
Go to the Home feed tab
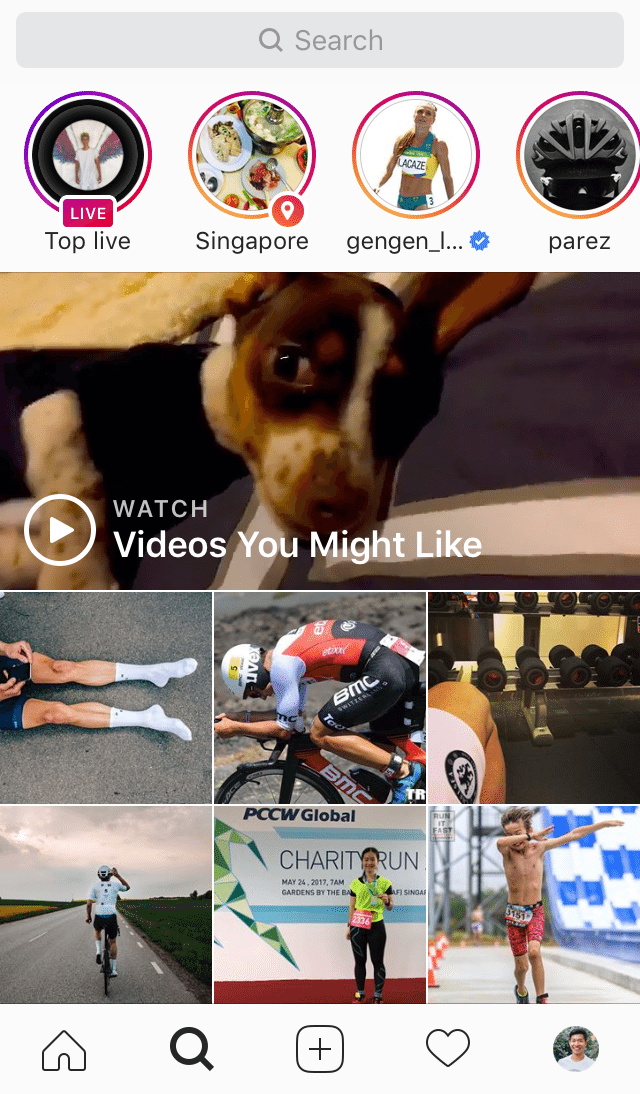click(64, 1050)
